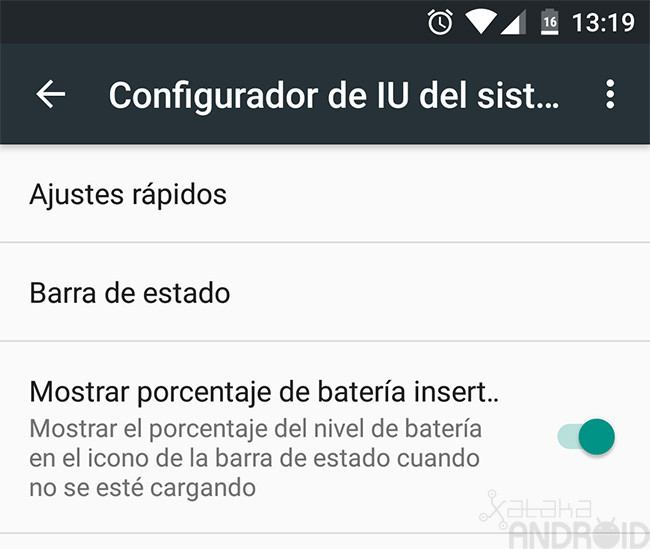The image size is (650, 549).
Task: Go back with the arrow icon
Action: (x=50, y=94)
